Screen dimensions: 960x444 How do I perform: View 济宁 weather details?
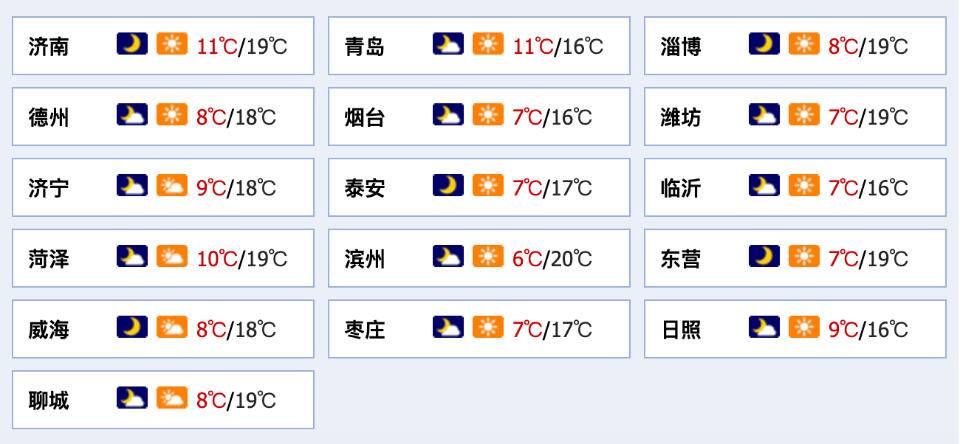[163, 188]
